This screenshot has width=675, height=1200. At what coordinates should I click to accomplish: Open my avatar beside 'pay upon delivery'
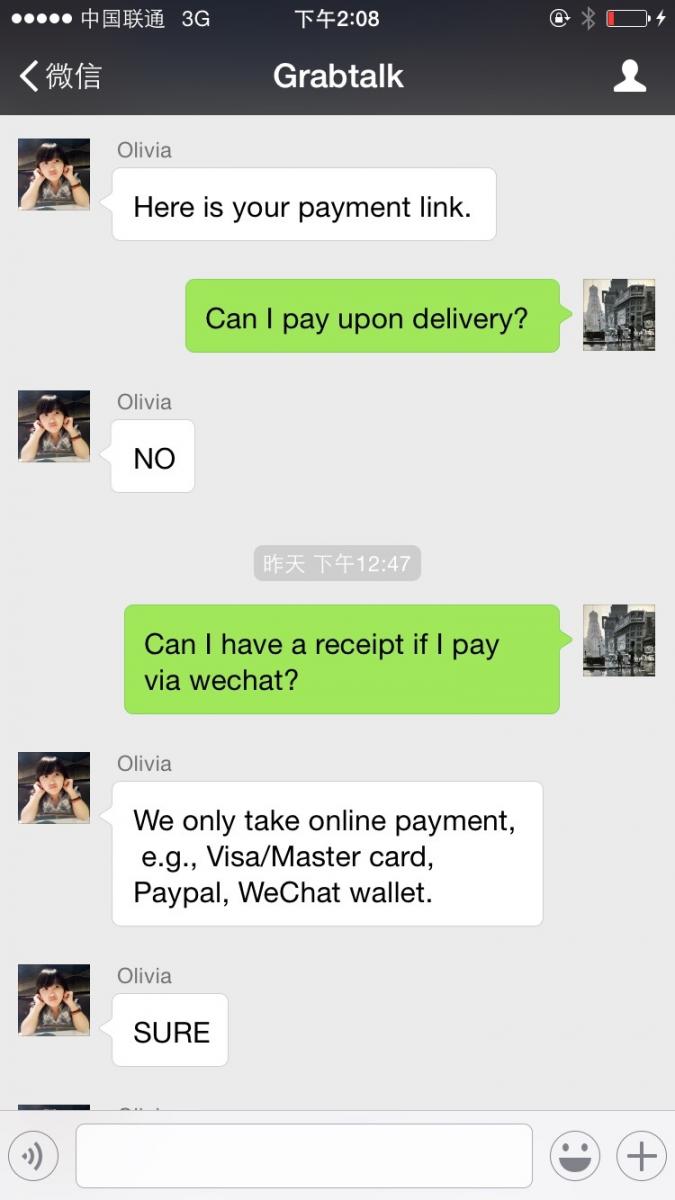click(x=619, y=315)
